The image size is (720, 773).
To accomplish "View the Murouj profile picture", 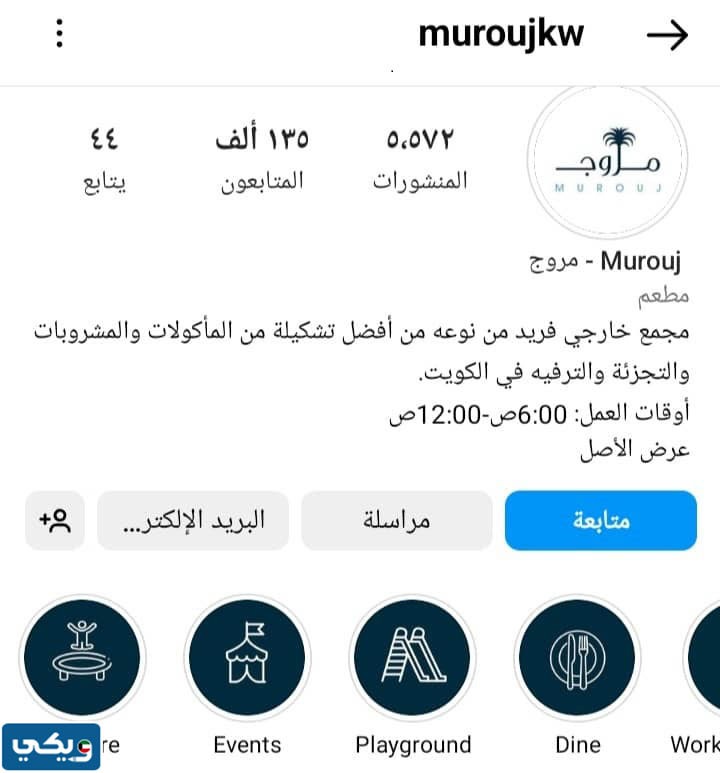I will [608, 161].
